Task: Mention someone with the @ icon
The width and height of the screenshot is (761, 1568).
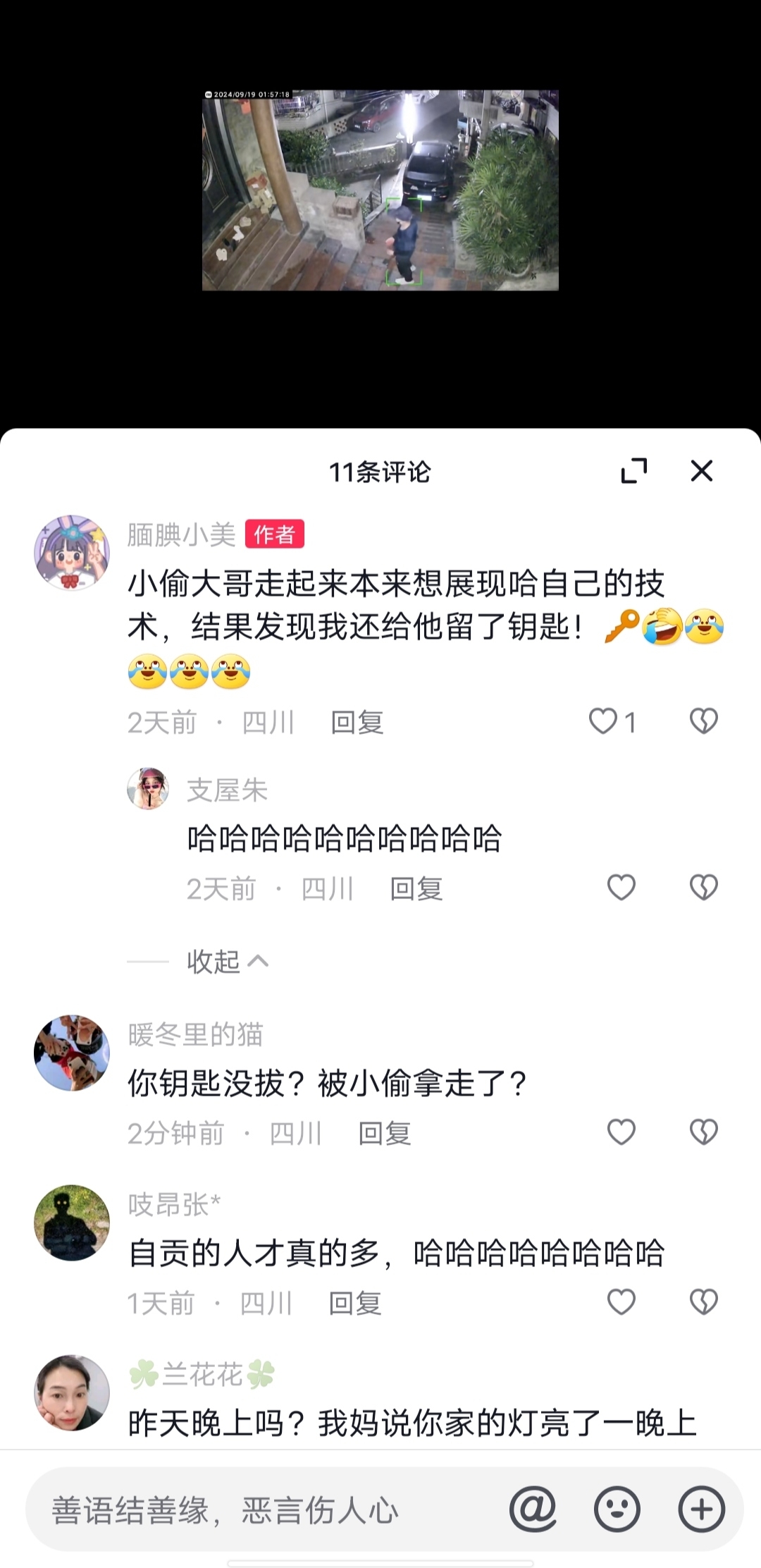Action: (x=533, y=1509)
